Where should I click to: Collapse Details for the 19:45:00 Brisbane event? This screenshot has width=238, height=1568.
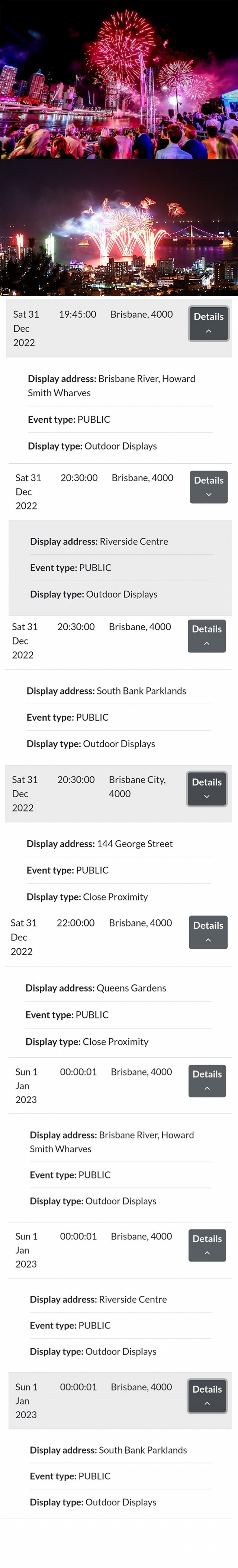coord(208,323)
